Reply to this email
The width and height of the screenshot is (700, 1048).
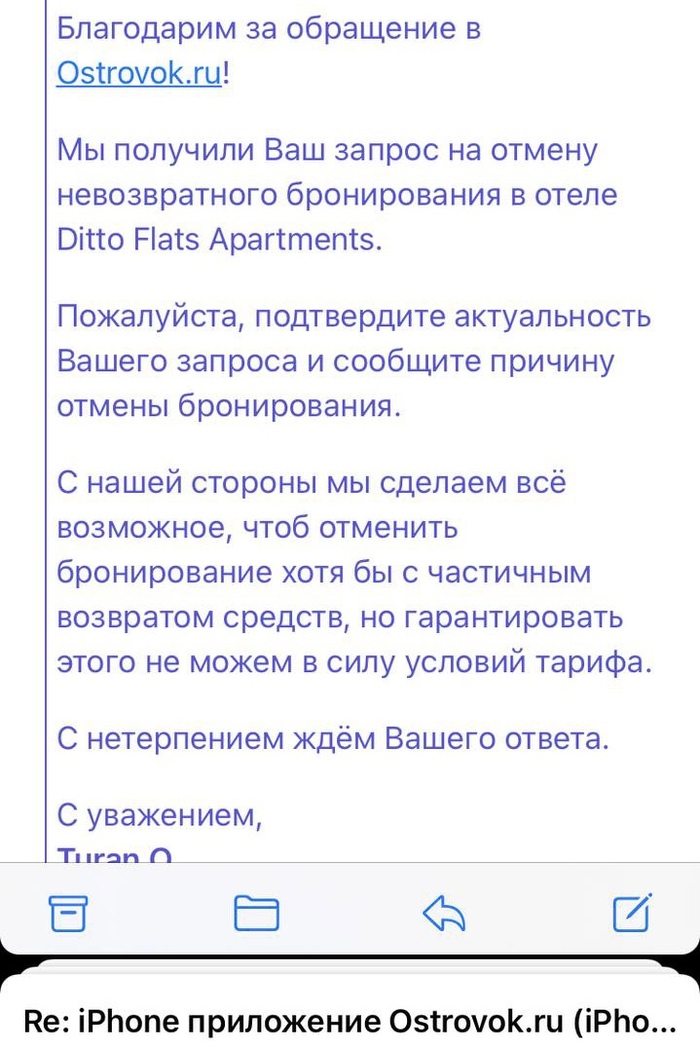[x=445, y=912]
